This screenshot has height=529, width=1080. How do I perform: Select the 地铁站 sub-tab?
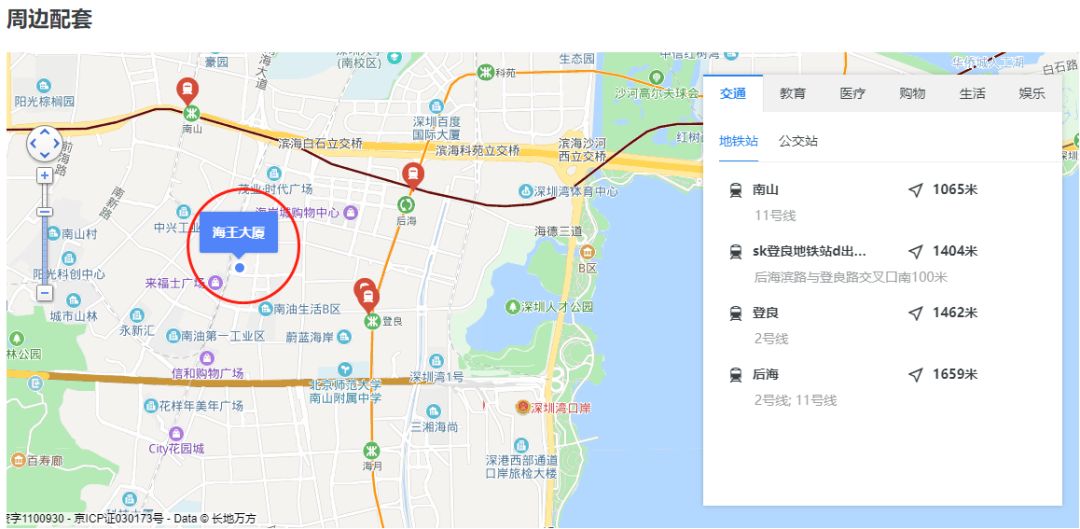coord(738,141)
